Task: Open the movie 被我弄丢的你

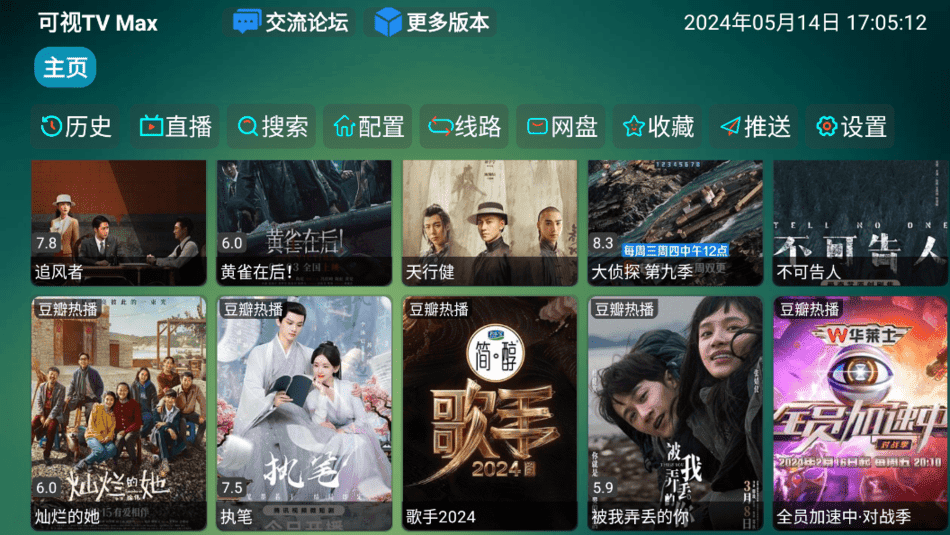Action: [675, 412]
